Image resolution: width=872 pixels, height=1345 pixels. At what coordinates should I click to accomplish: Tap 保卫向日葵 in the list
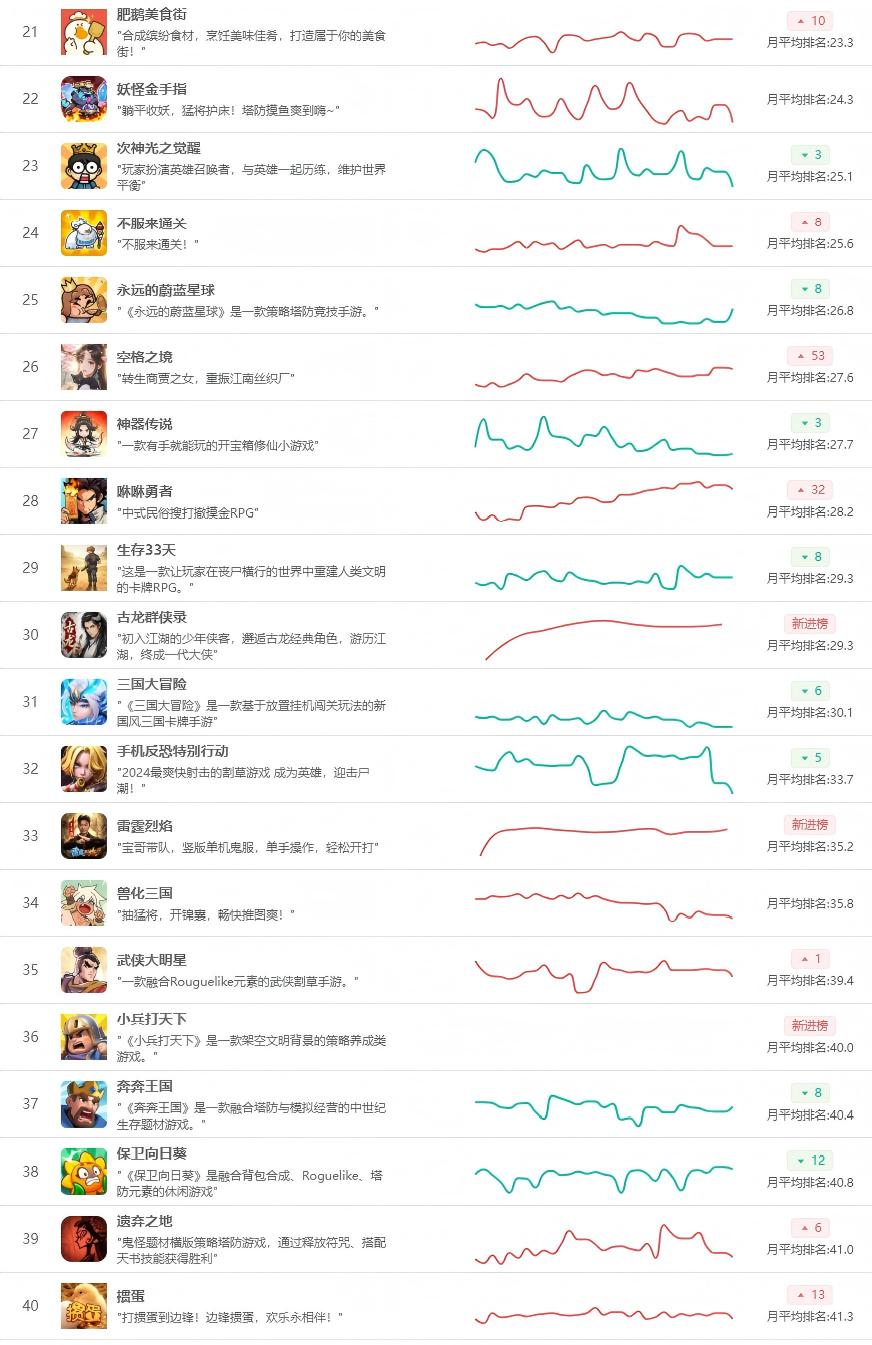436,1172
